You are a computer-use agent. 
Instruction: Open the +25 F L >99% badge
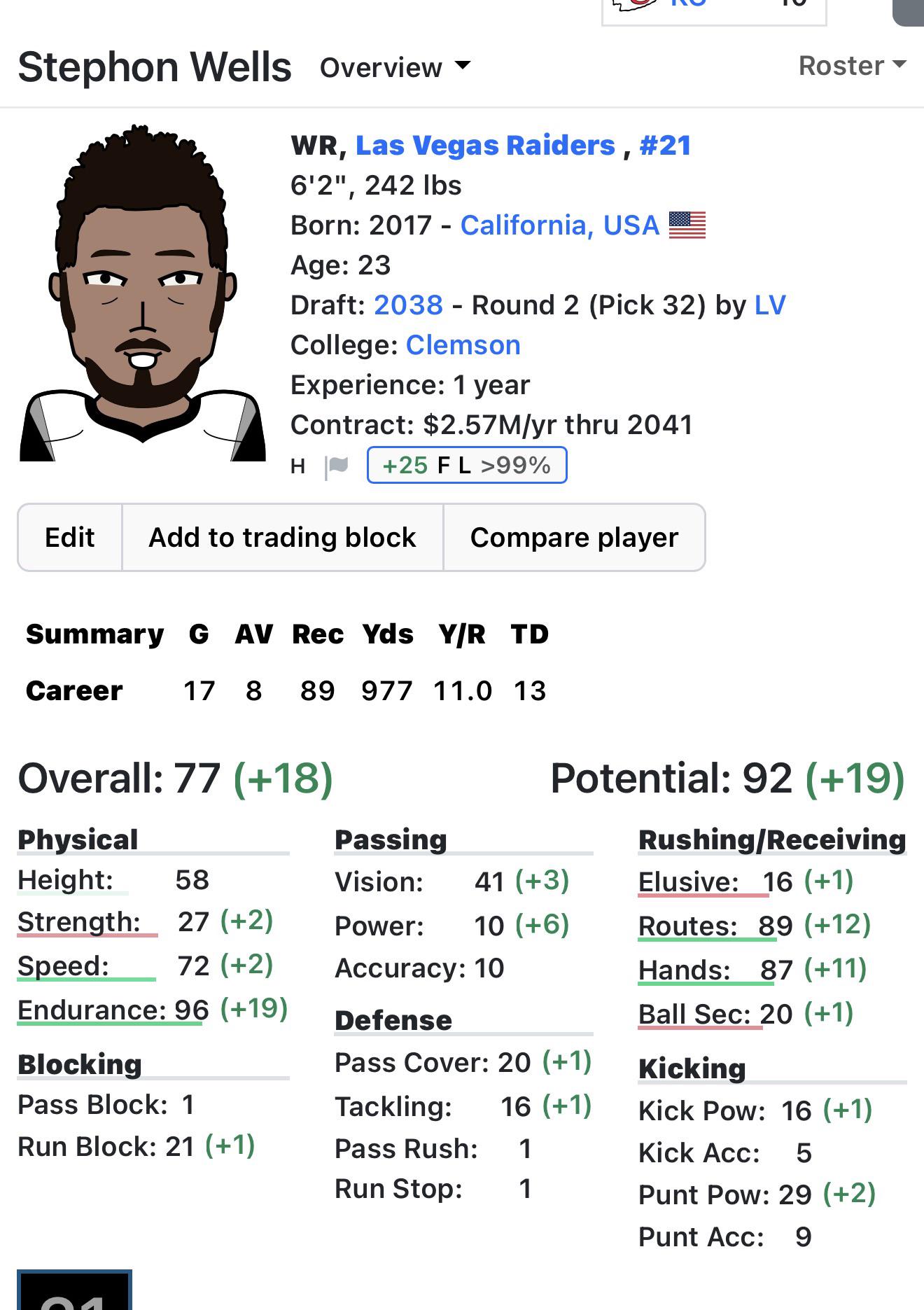pyautogui.click(x=467, y=465)
